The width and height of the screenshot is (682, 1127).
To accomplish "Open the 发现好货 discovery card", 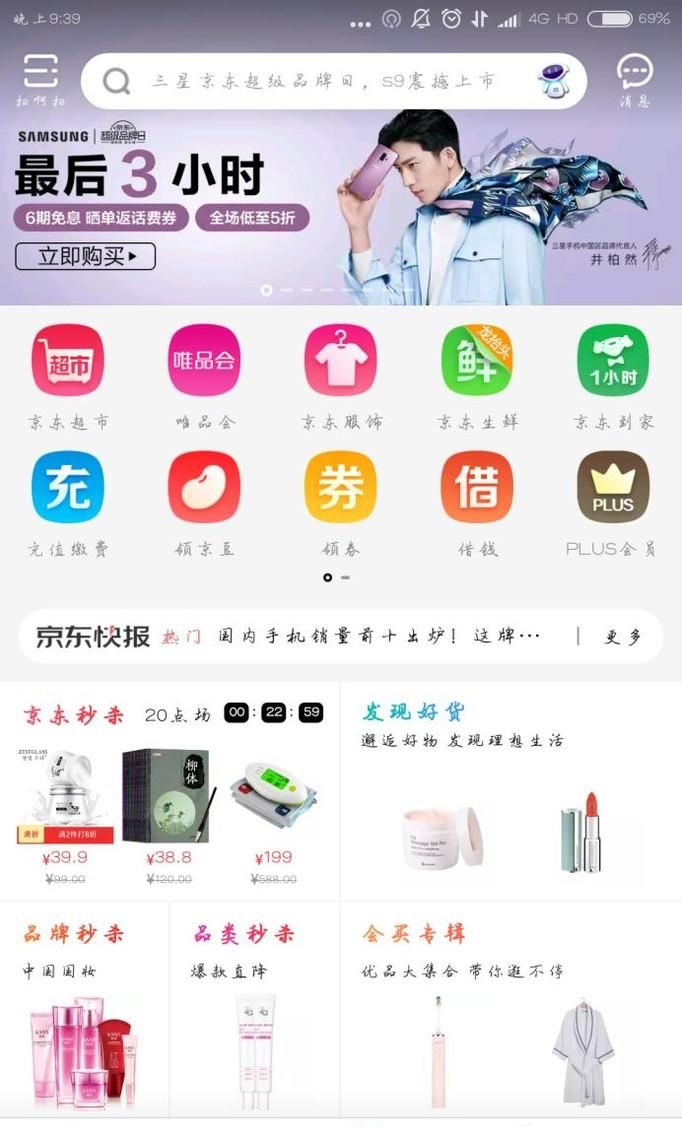I will click(511, 792).
